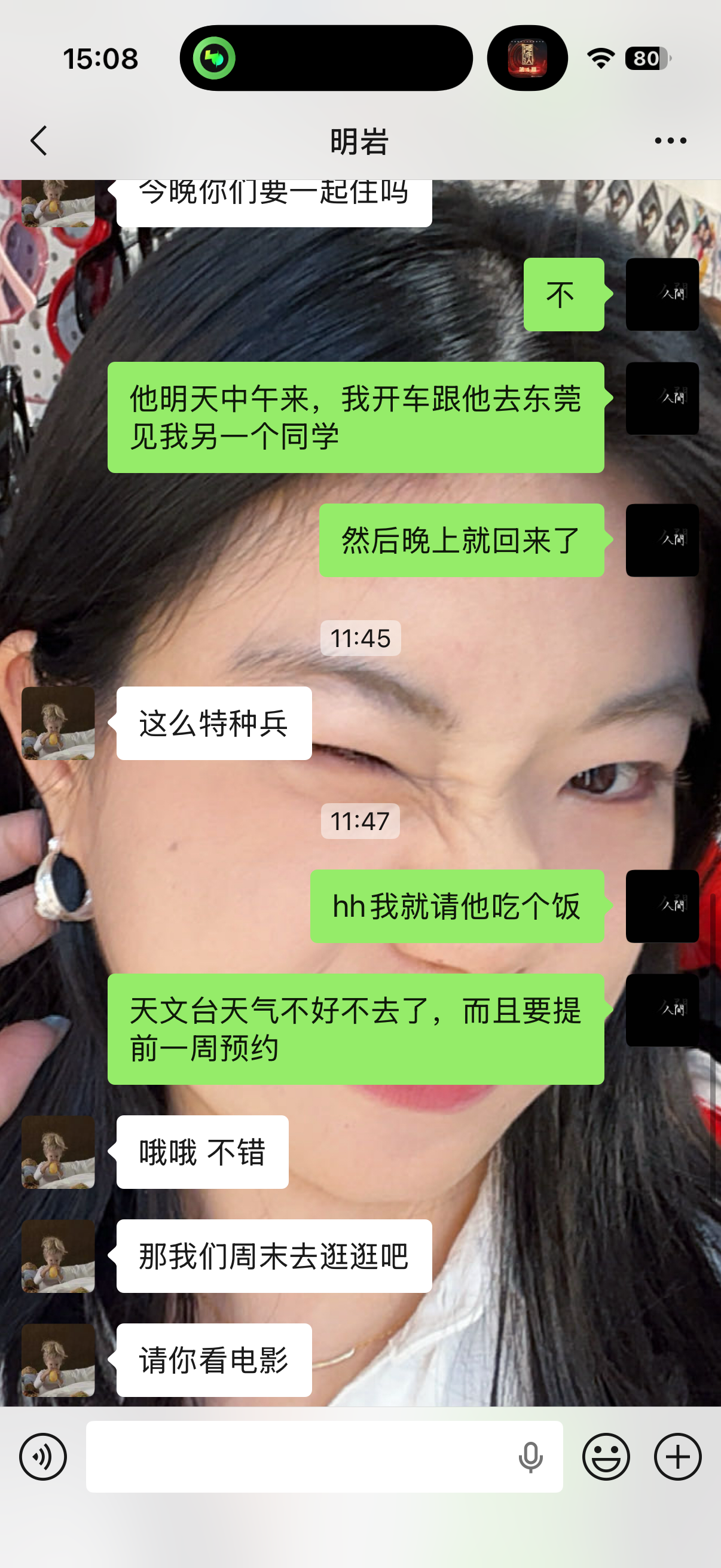The width and height of the screenshot is (721, 1568).
Task: Switch to voice message input
Action: 42,1457
